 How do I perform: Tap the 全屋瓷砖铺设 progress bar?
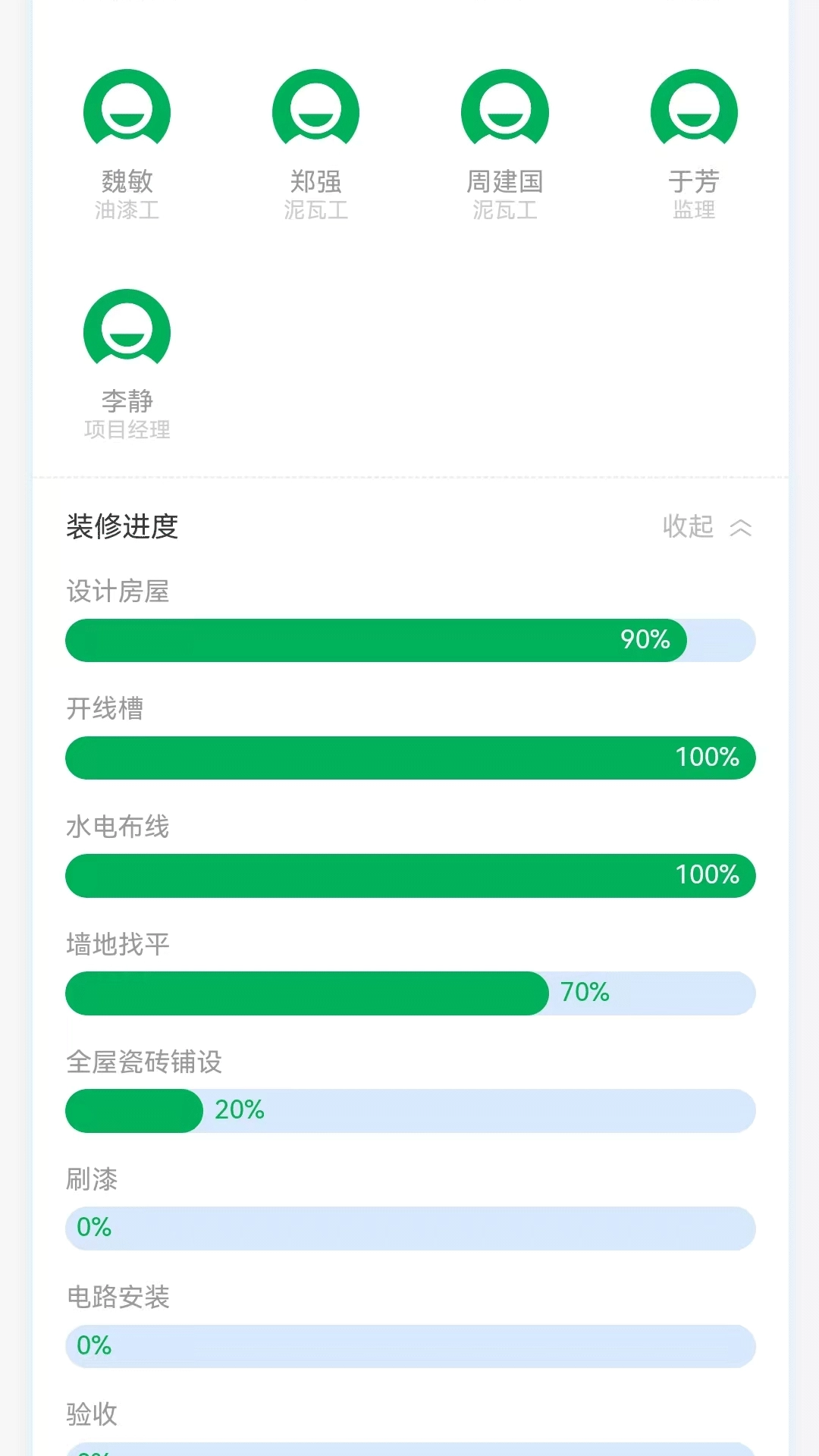click(x=409, y=1110)
